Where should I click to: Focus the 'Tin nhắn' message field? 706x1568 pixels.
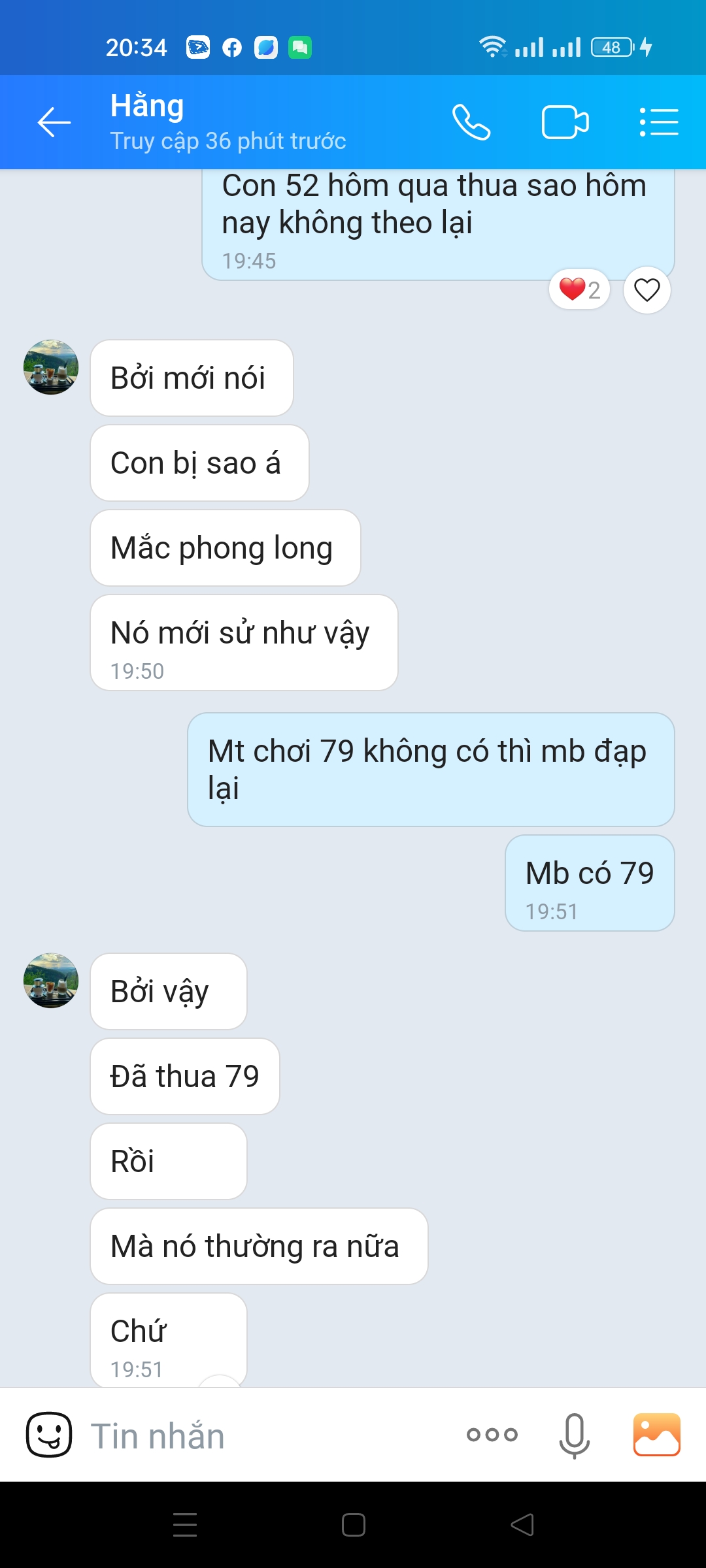coord(261,1436)
